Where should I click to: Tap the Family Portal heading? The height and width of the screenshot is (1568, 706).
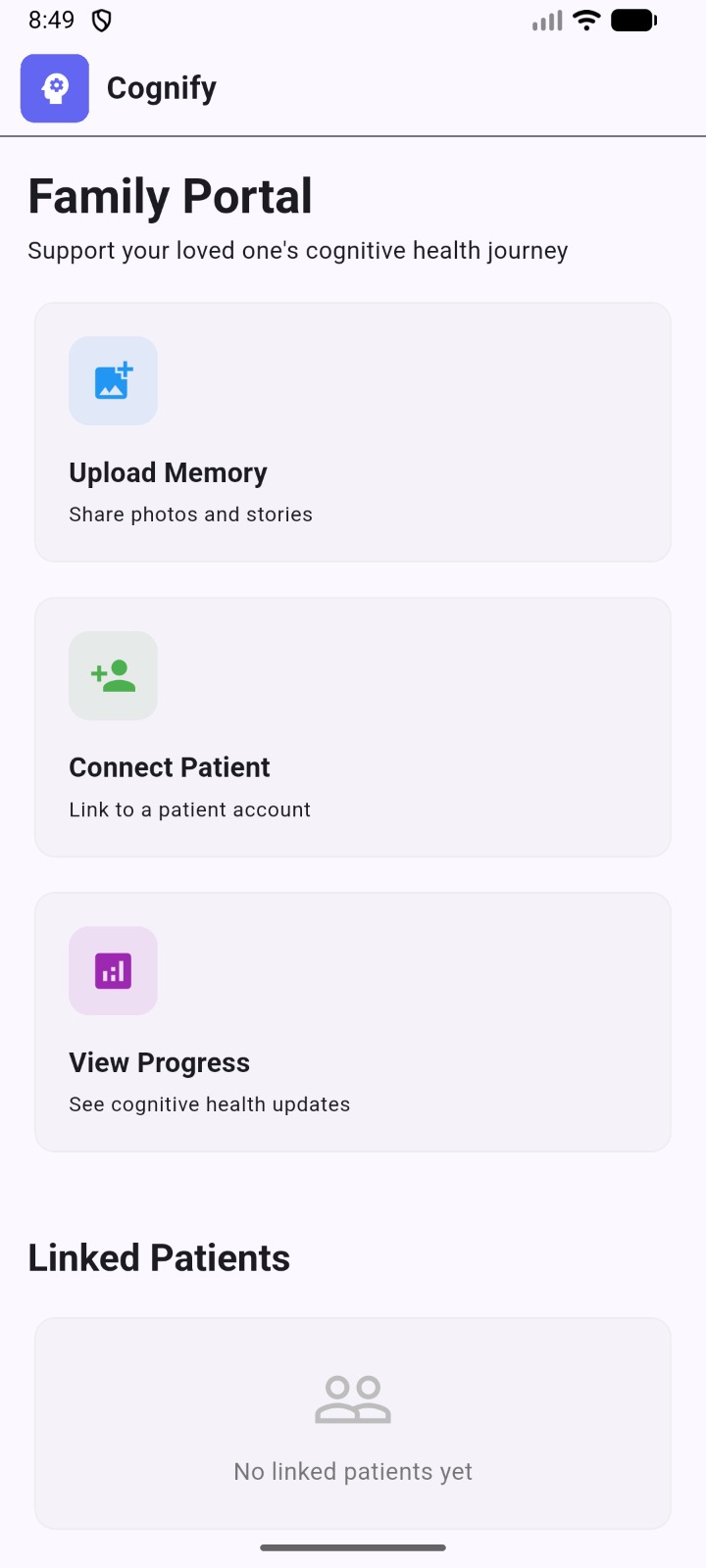point(171,195)
